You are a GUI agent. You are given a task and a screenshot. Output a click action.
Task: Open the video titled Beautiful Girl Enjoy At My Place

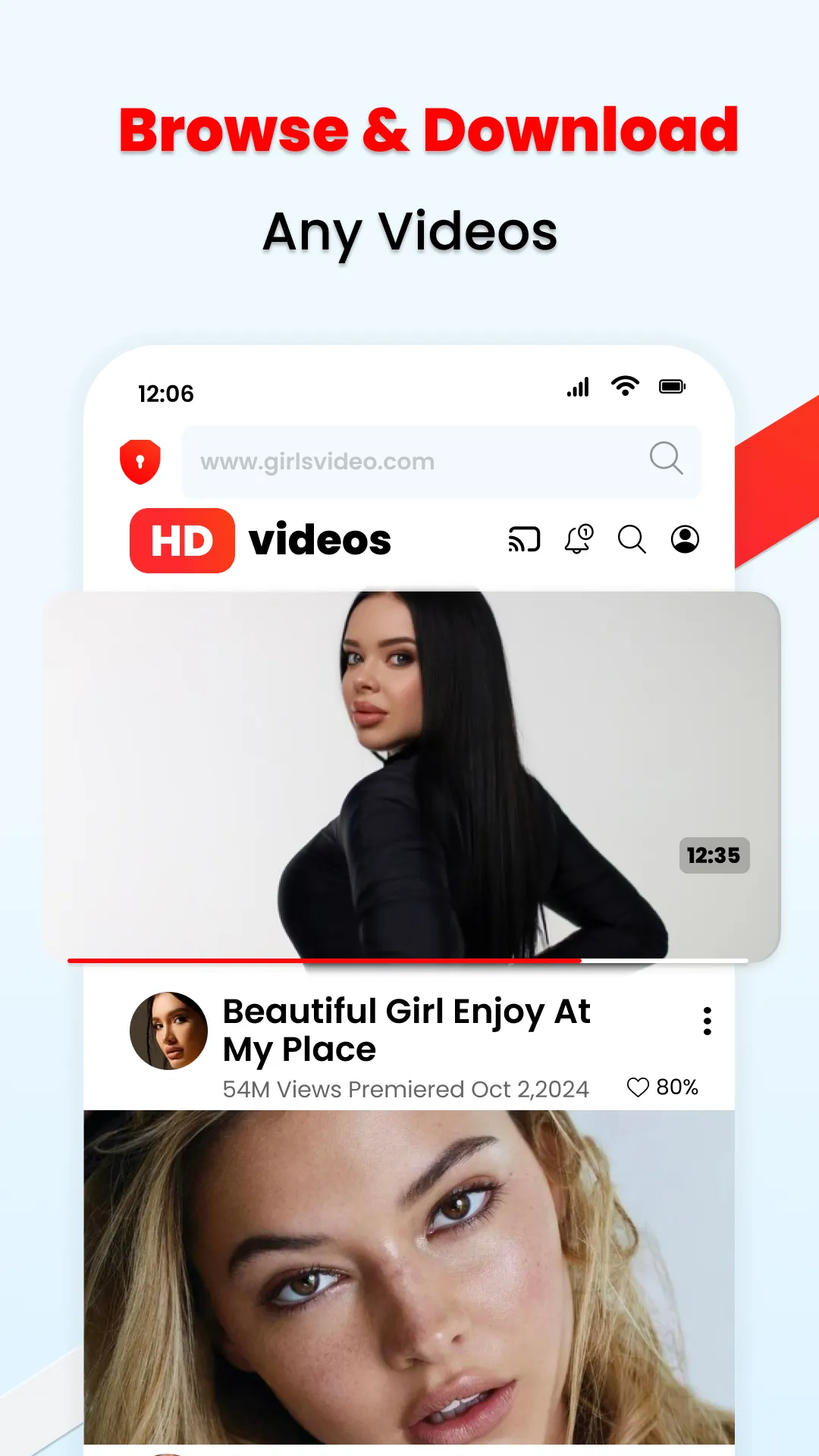[x=406, y=1029]
